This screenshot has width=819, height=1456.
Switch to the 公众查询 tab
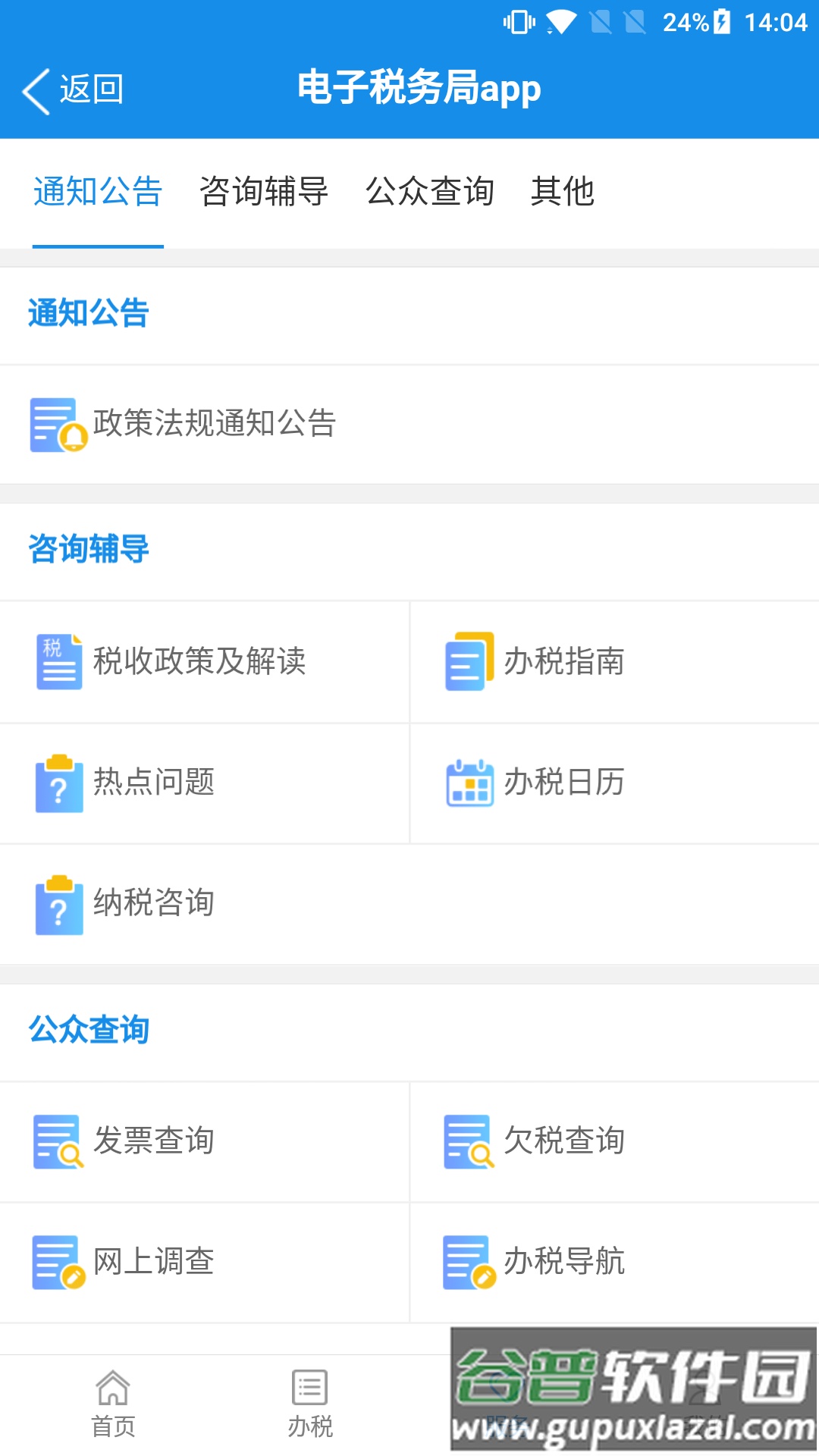pos(431,193)
